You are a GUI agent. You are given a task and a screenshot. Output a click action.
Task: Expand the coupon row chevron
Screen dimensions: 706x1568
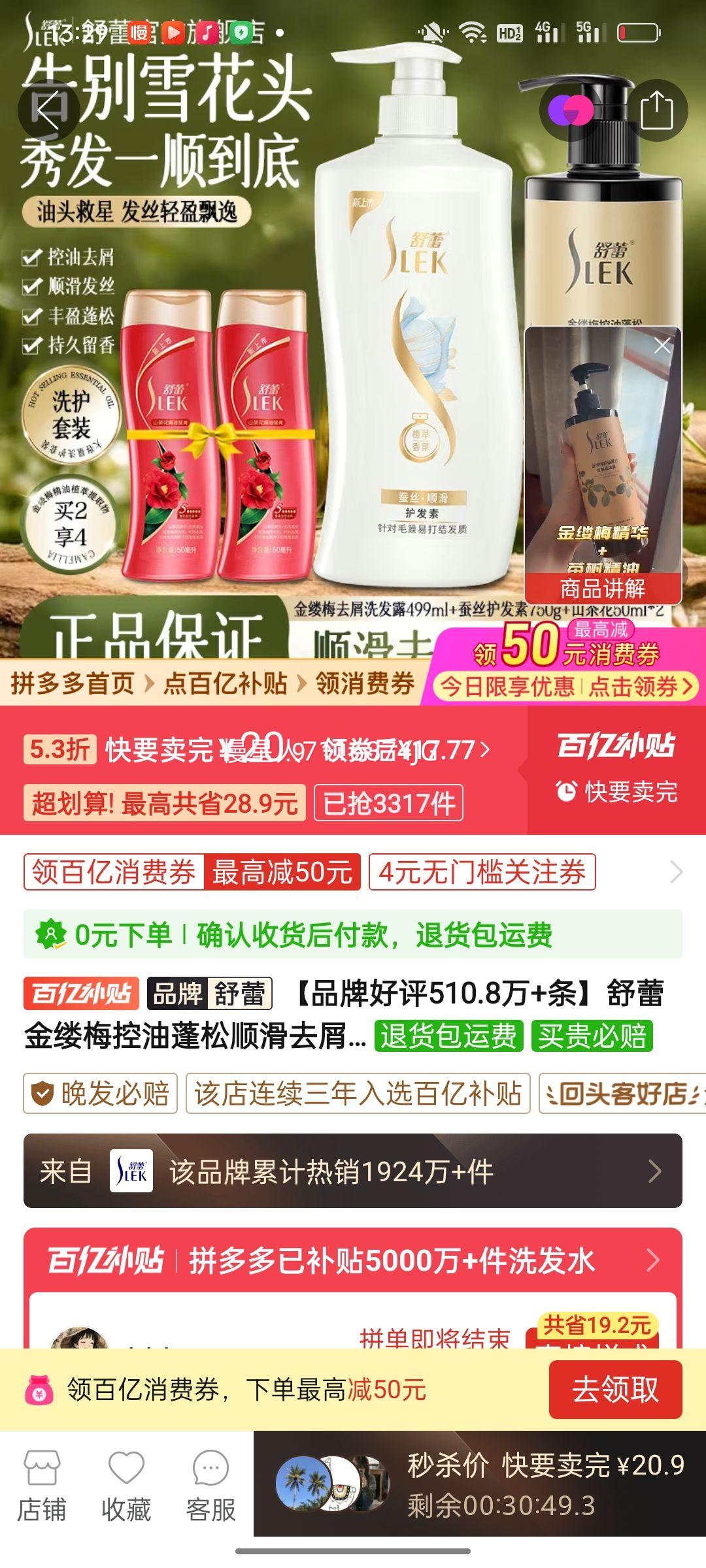click(676, 872)
